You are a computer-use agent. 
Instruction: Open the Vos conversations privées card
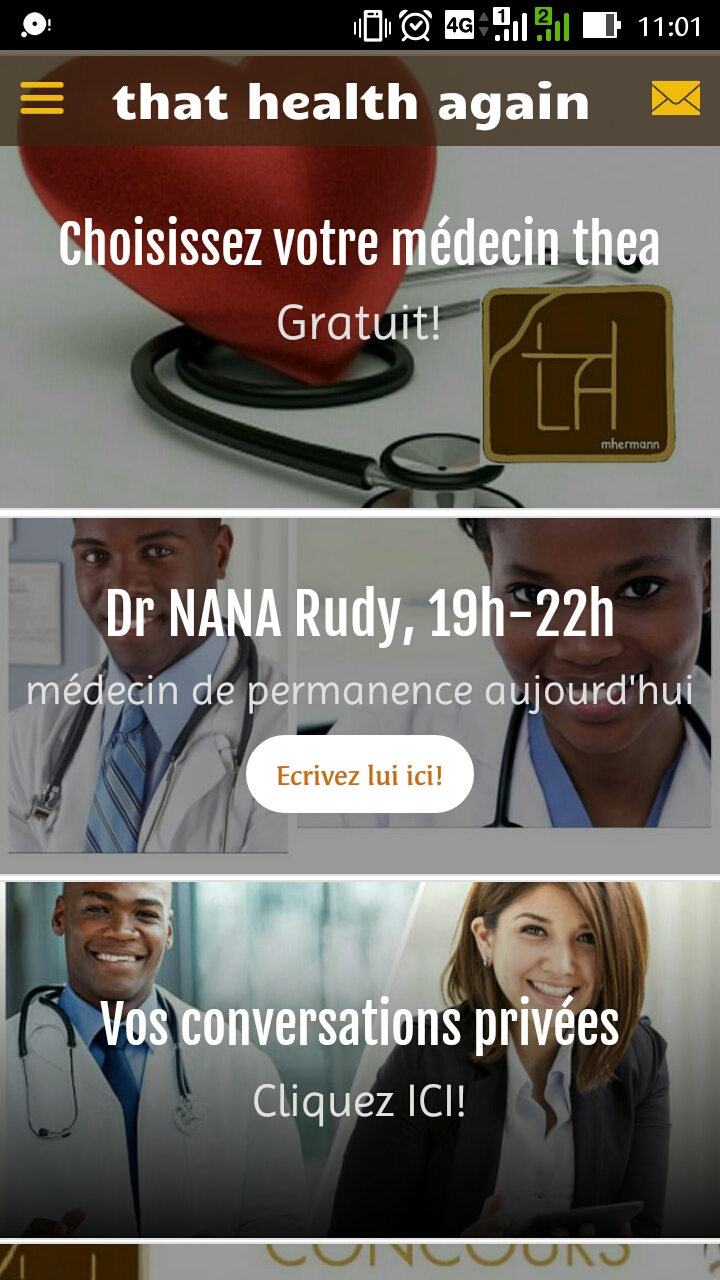pos(359,1058)
